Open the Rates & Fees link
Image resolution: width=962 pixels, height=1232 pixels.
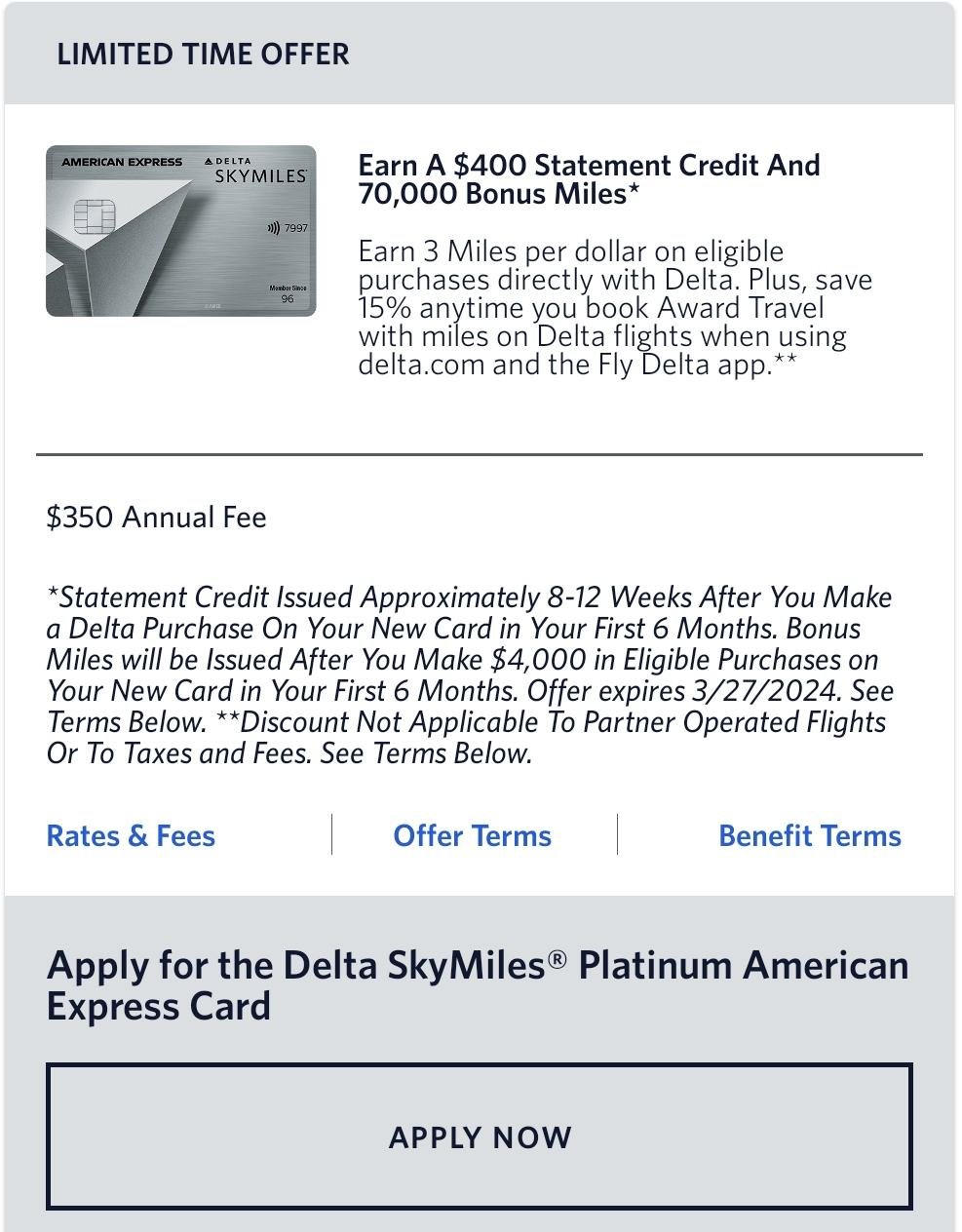point(131,835)
